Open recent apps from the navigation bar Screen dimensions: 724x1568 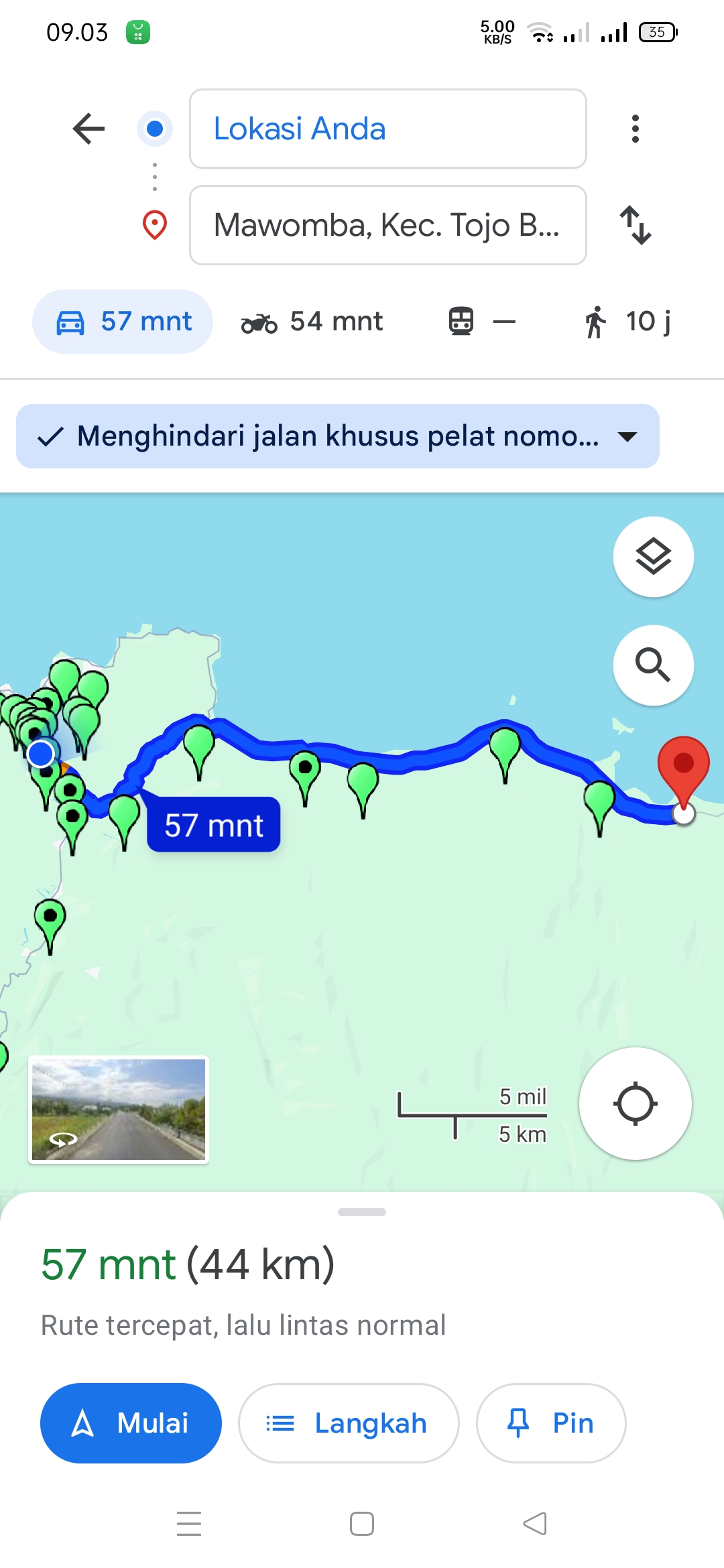coord(189,1523)
